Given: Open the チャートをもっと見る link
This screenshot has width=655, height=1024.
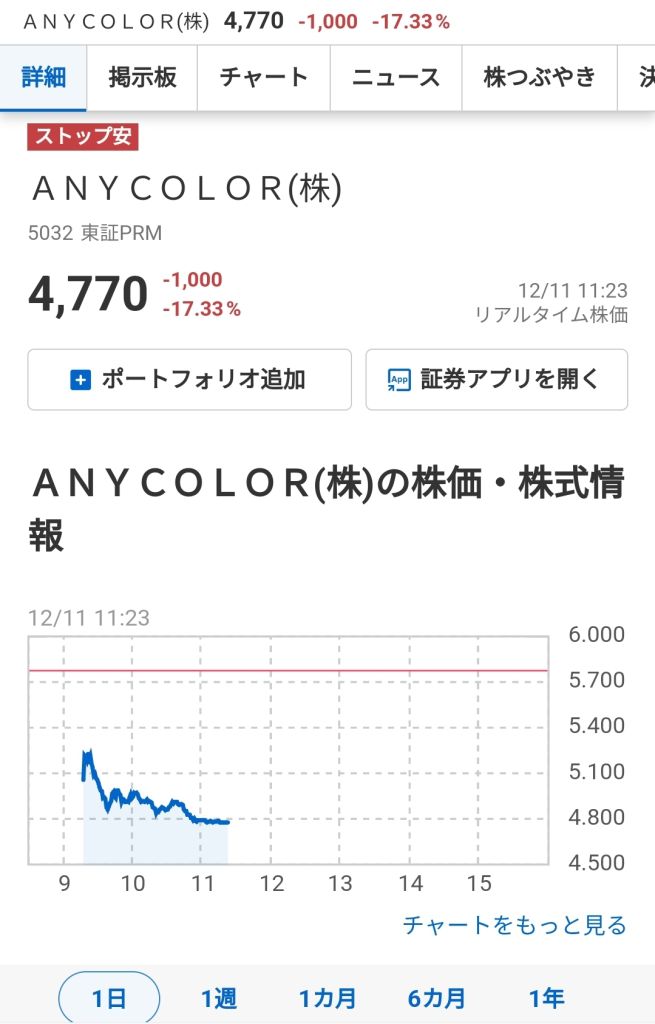Looking at the screenshot, I should pyautogui.click(x=514, y=925).
